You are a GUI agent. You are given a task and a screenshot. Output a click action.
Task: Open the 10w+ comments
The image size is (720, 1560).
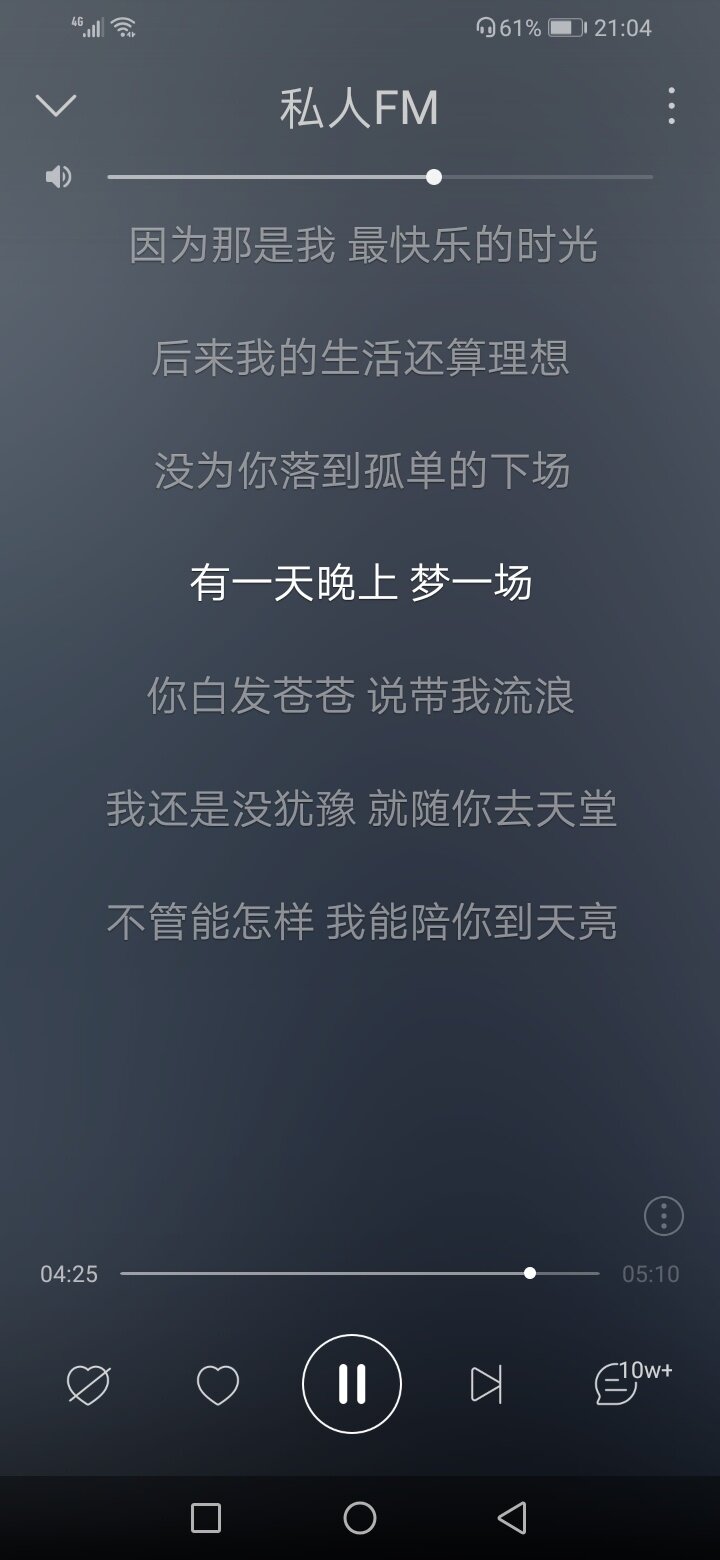point(620,1385)
